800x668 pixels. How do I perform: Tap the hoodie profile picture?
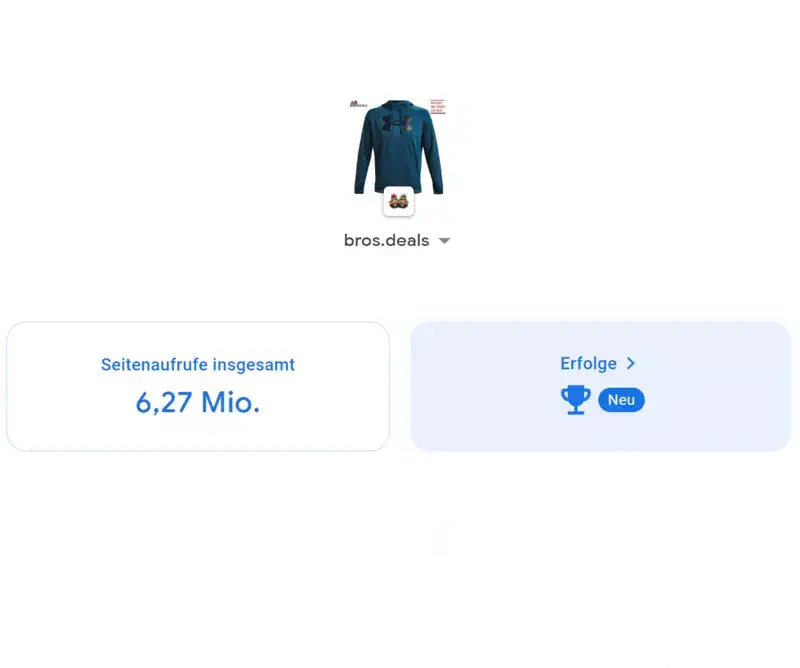[398, 147]
